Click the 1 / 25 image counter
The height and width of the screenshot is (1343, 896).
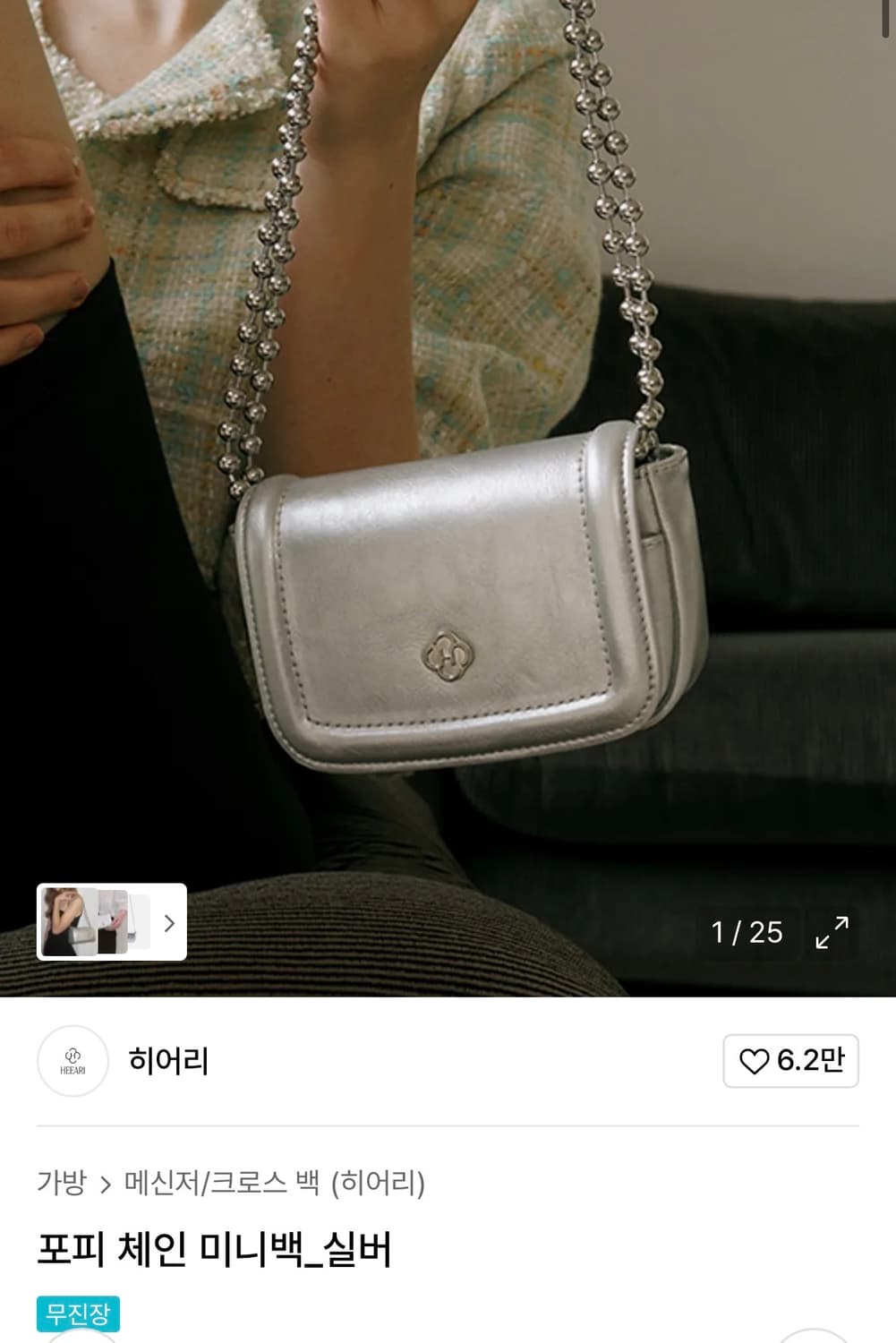coord(746,934)
